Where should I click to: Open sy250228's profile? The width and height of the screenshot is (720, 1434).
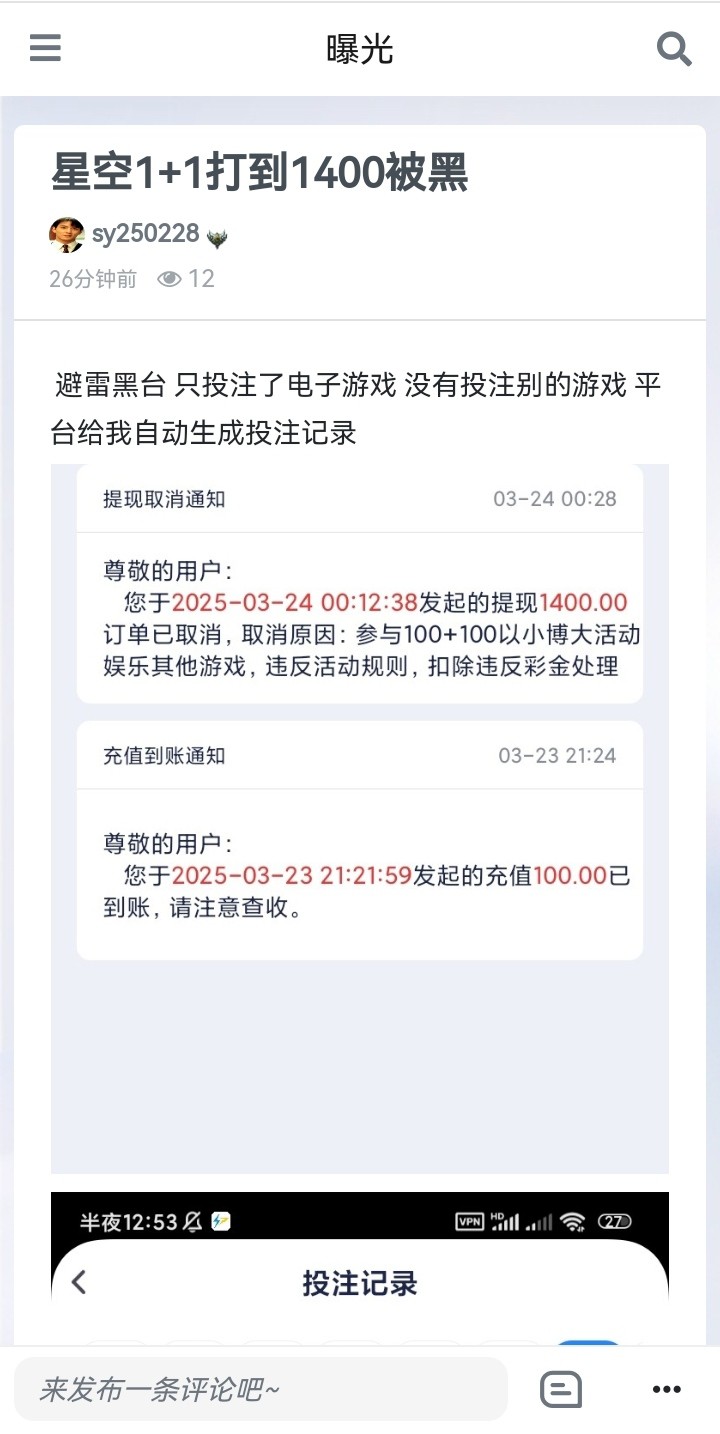tap(145, 235)
